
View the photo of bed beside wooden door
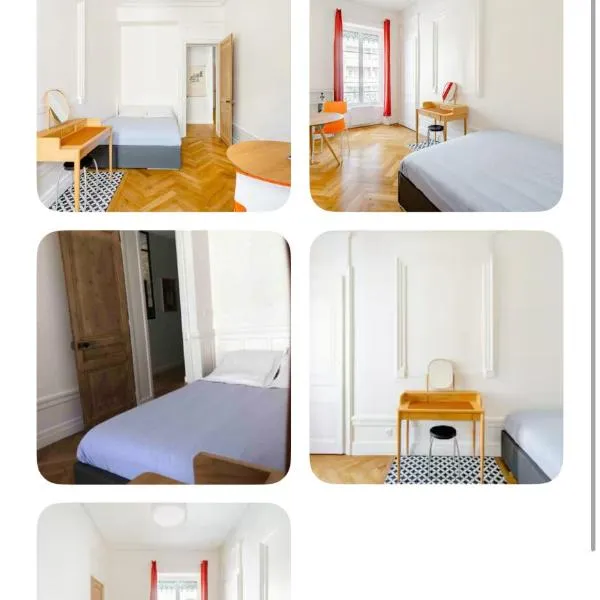pos(164,357)
